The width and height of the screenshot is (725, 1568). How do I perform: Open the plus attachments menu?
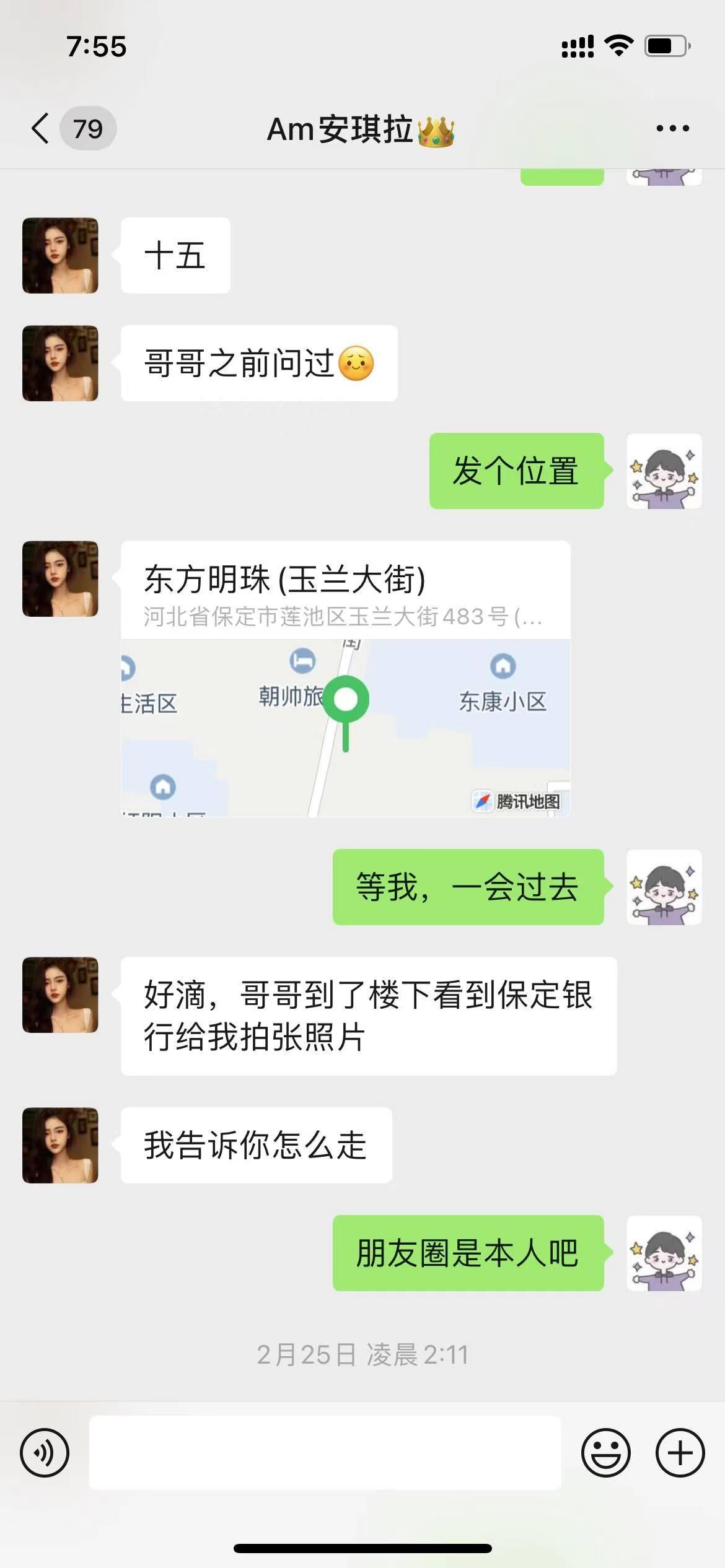point(680,1452)
